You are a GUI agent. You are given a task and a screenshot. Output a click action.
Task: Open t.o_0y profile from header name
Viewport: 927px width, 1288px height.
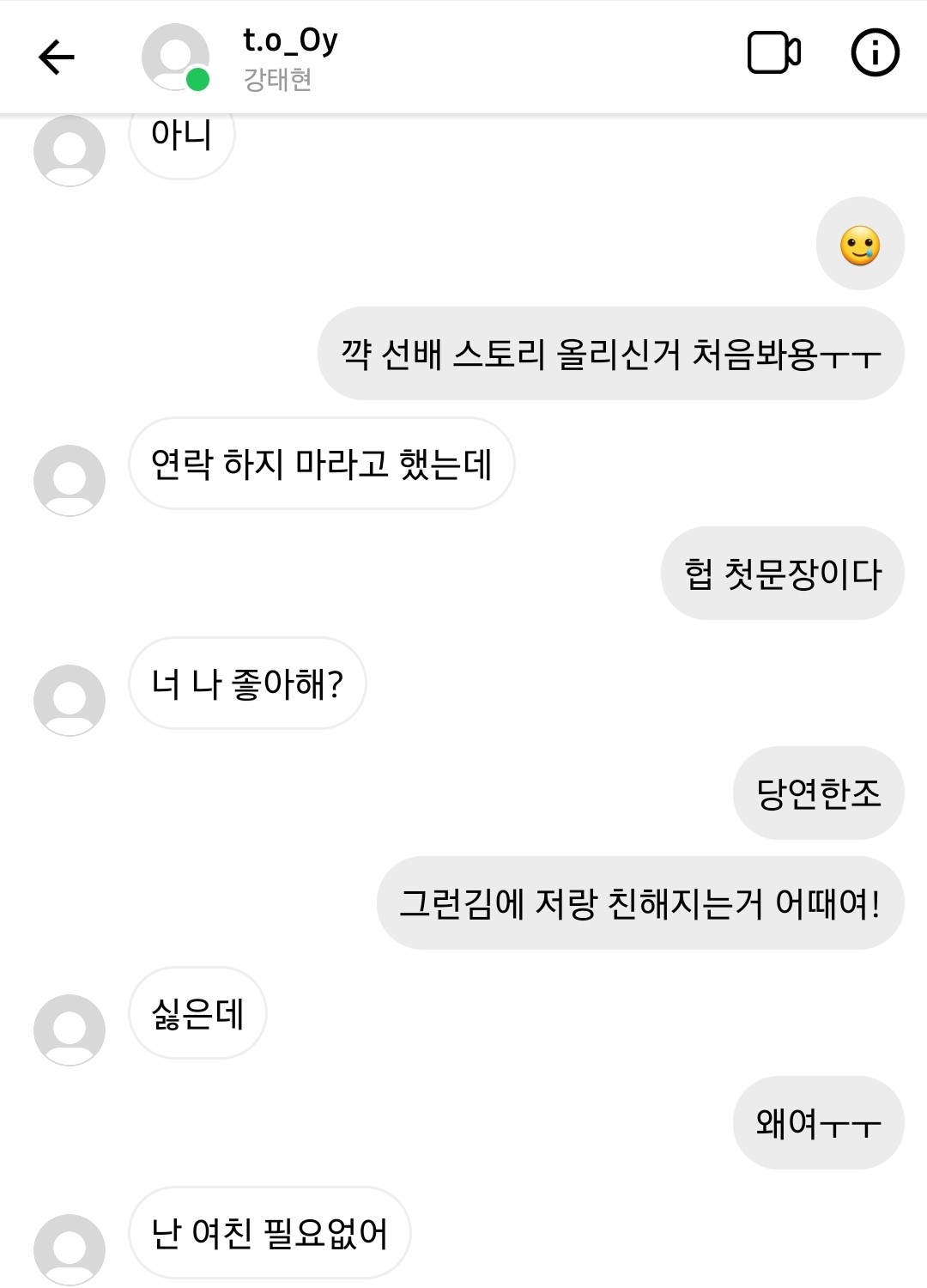[x=290, y=41]
